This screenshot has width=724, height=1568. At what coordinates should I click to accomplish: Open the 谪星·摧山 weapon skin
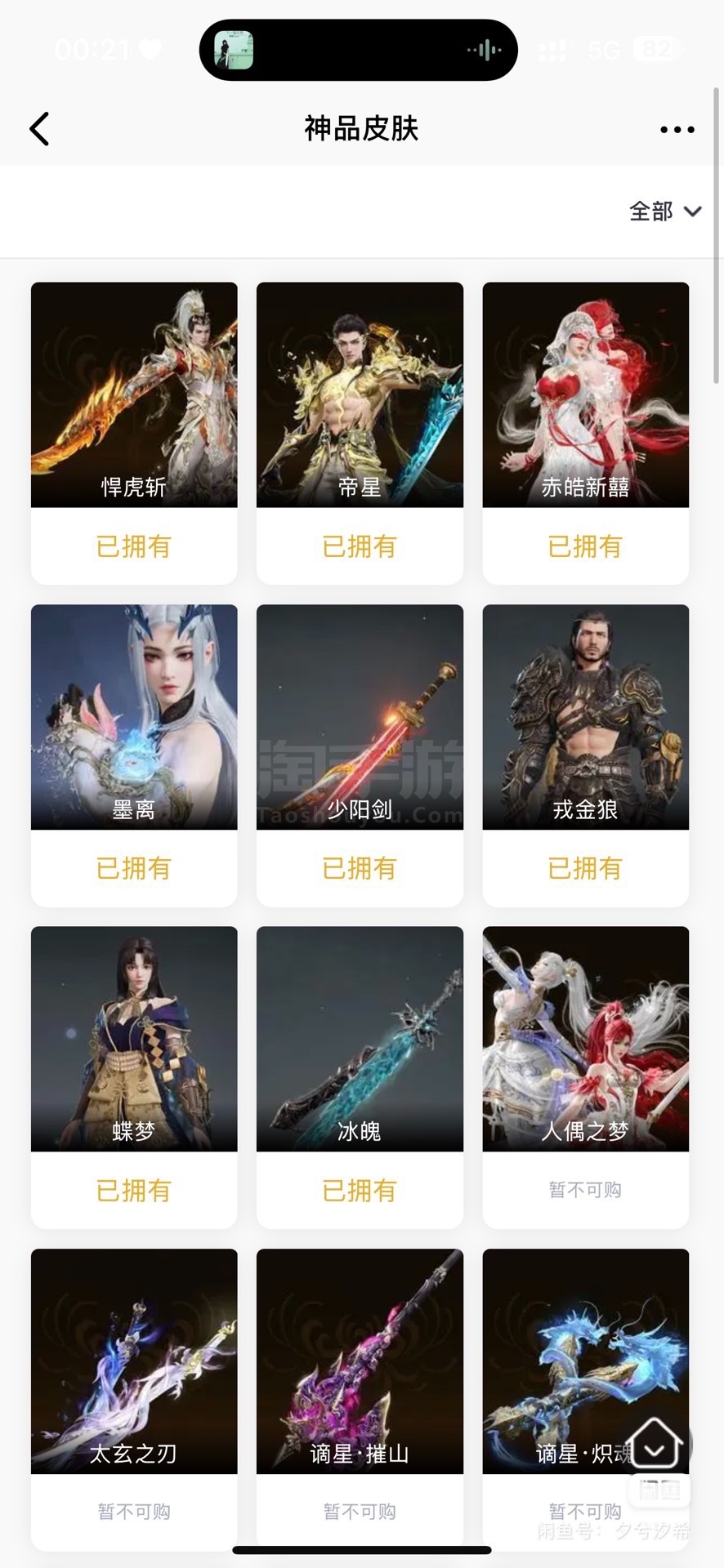click(360, 1361)
